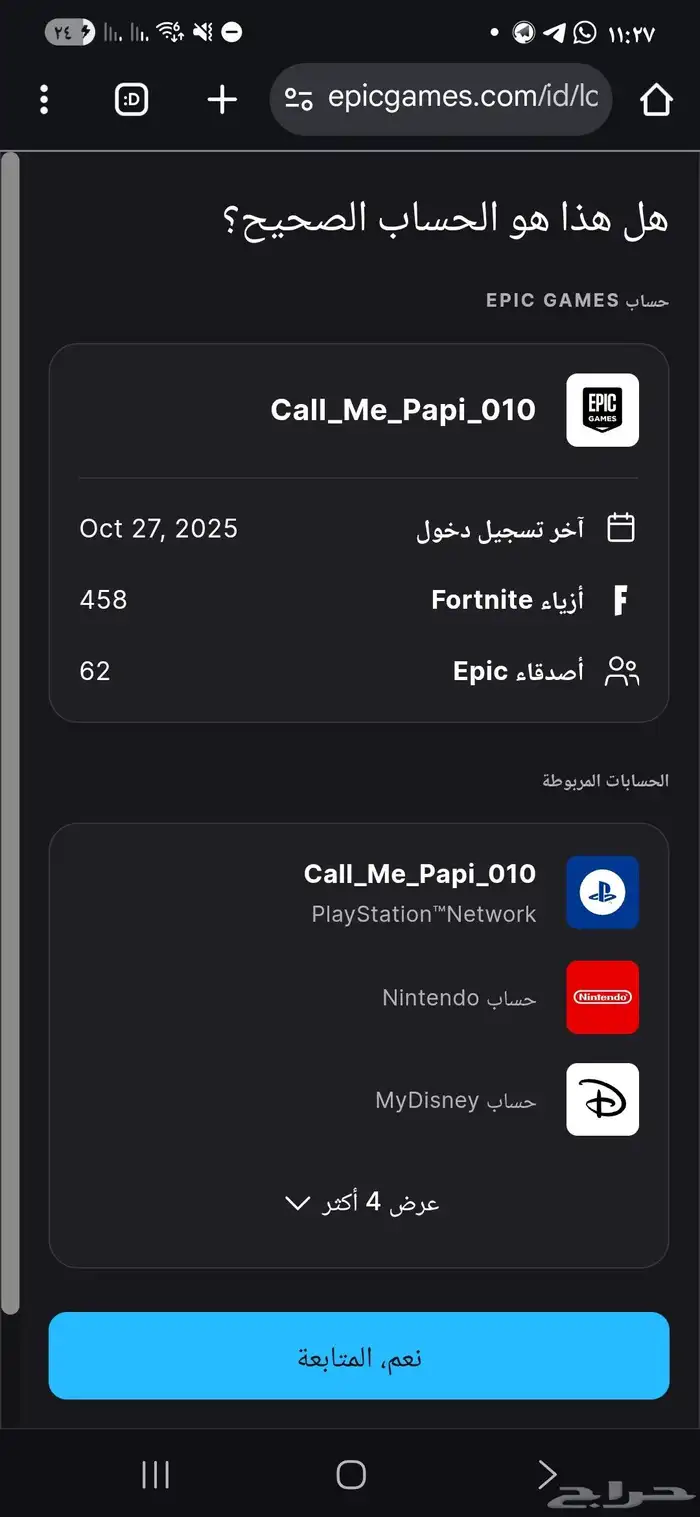
Task: Open the tab switcher
Action: point(132,99)
